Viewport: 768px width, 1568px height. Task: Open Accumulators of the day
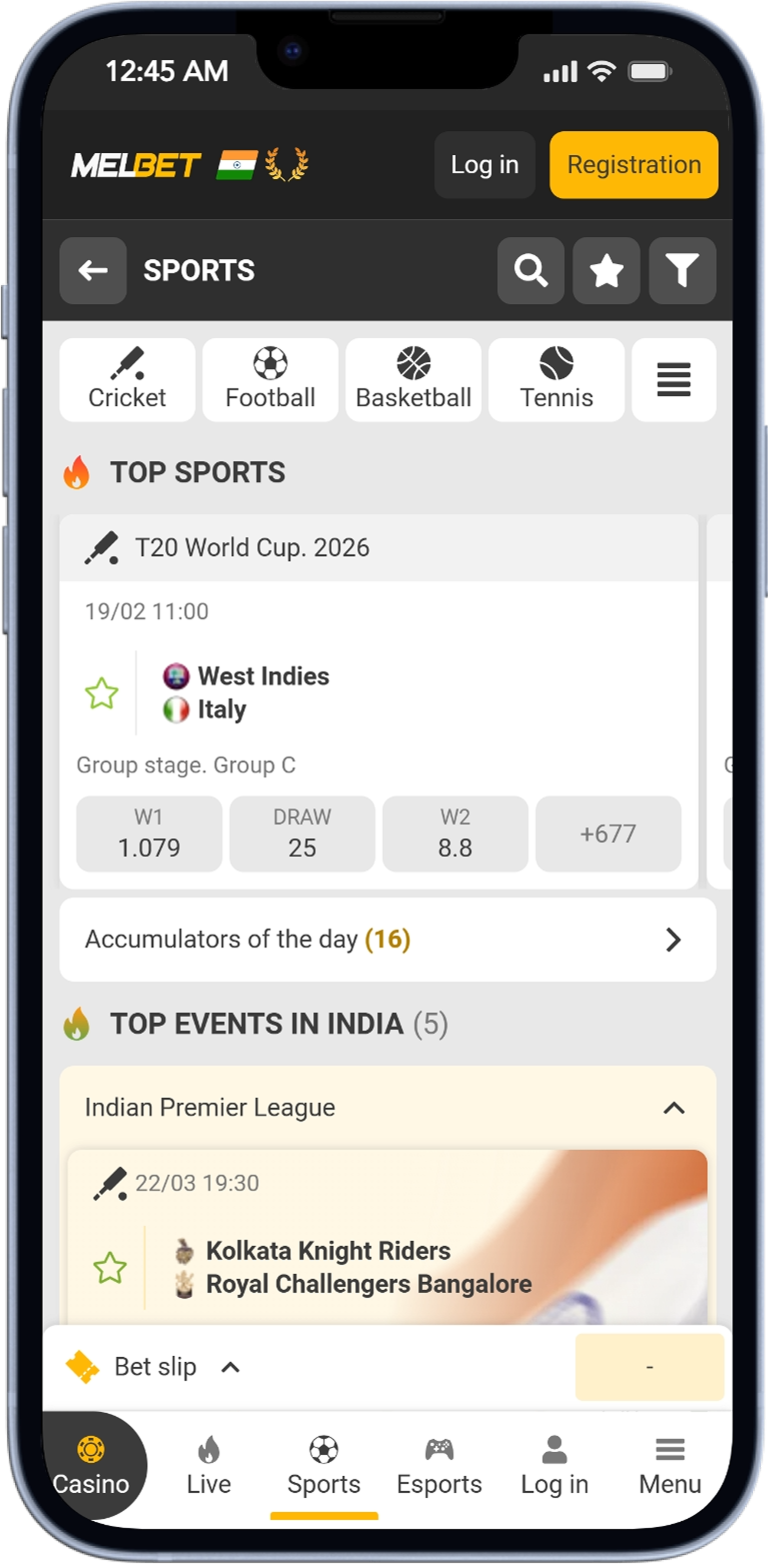[388, 939]
